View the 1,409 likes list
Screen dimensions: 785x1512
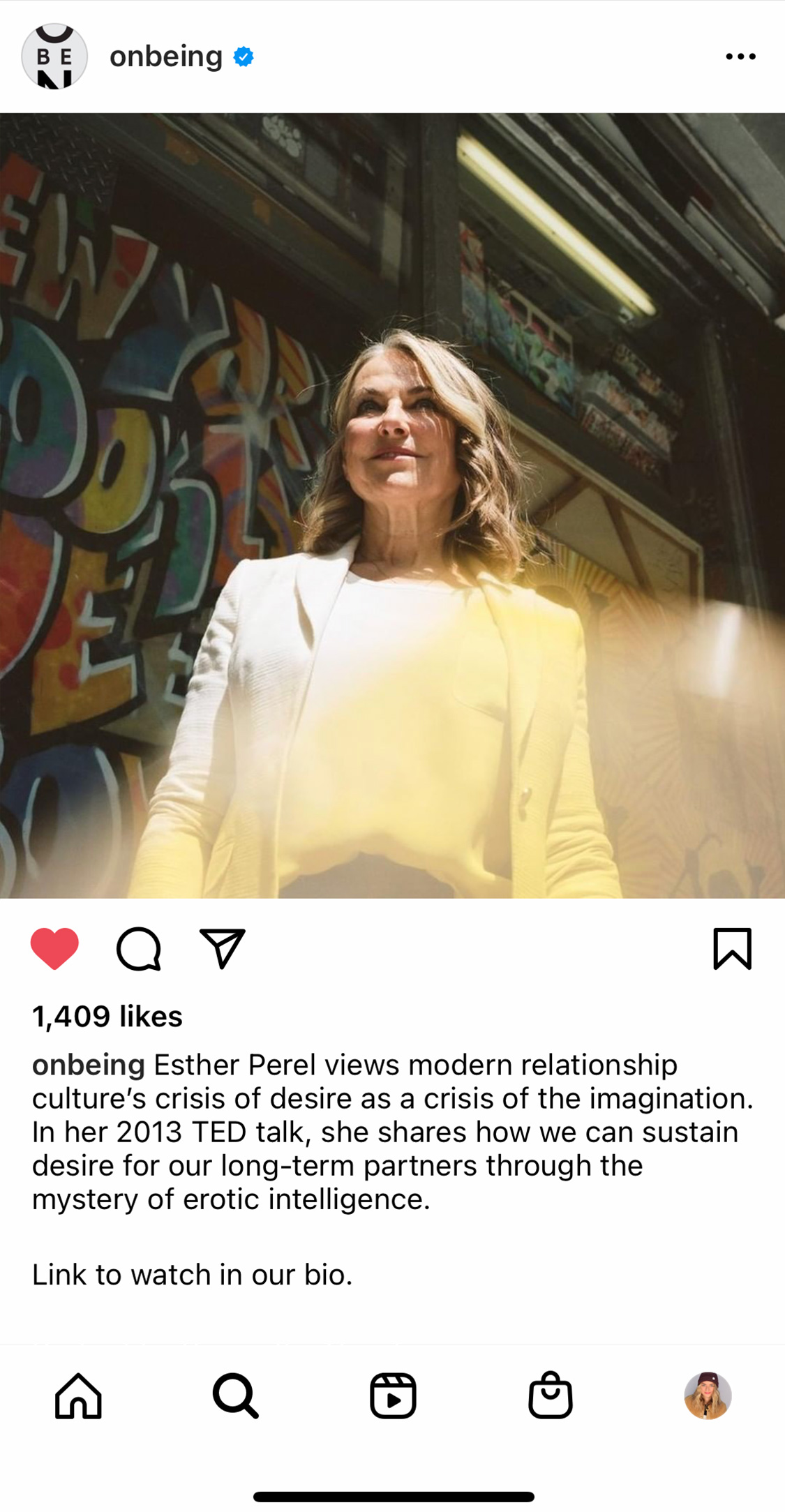pos(107,1016)
